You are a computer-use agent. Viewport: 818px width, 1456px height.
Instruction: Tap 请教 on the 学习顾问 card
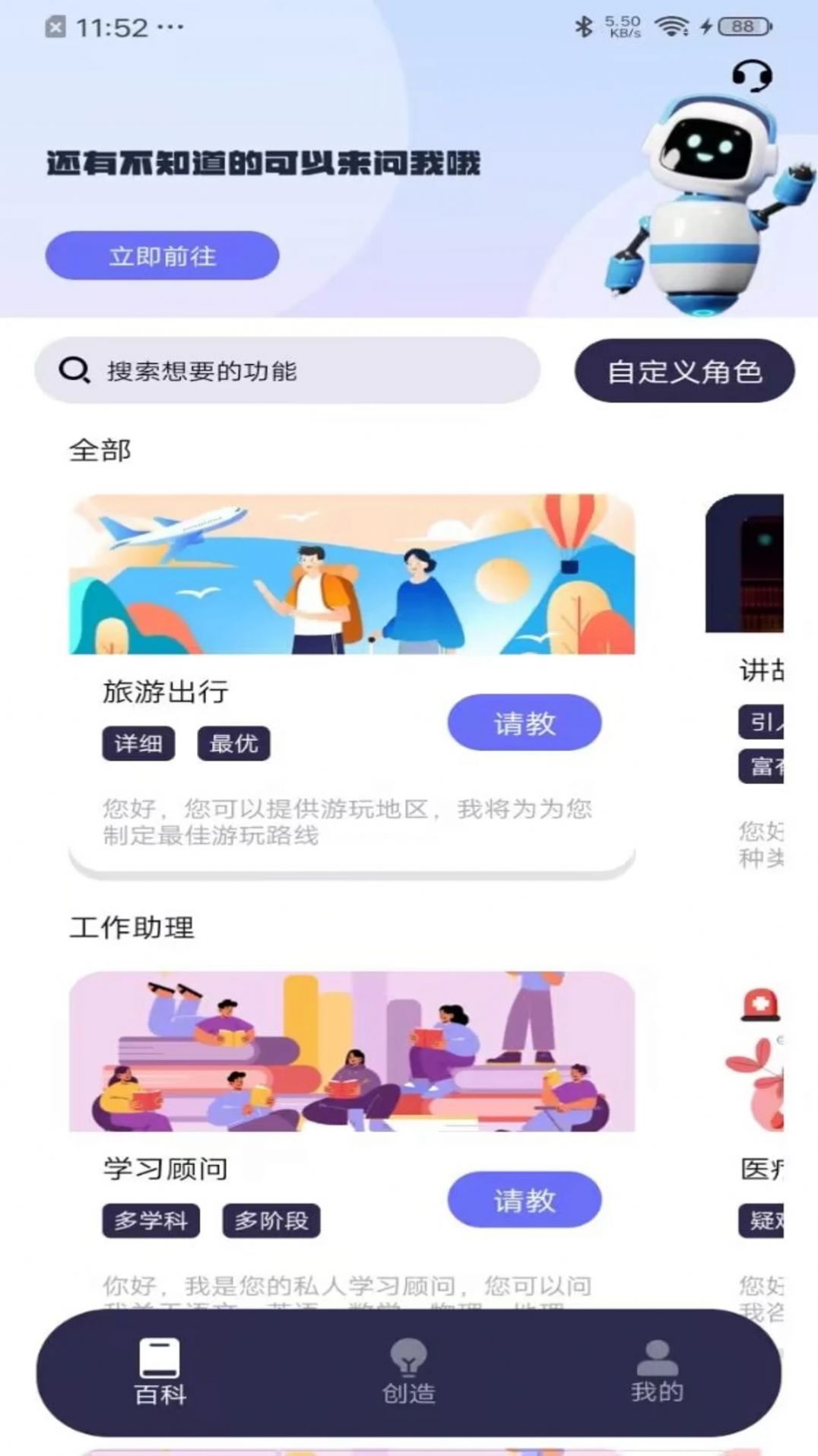(524, 1200)
